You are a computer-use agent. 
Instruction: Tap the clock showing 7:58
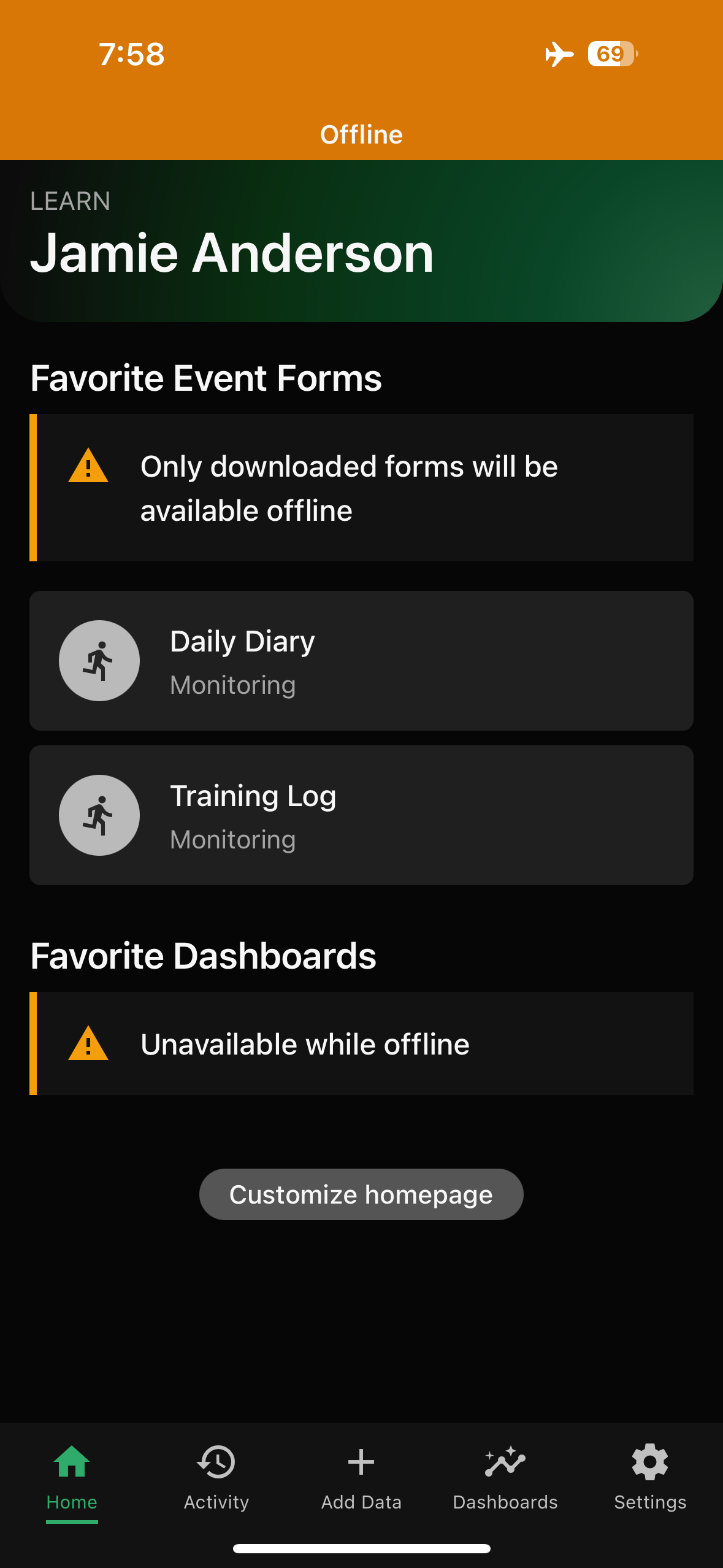[131, 55]
